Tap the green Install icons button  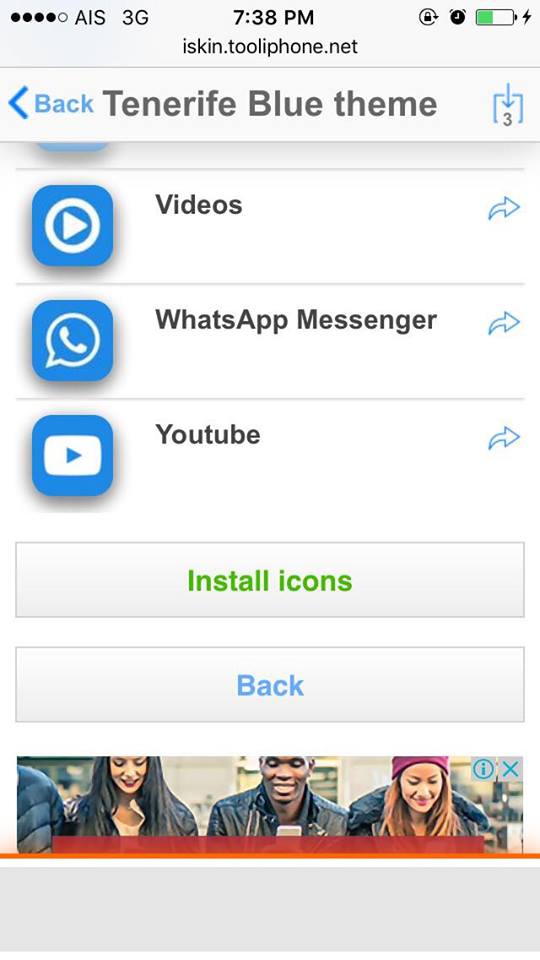[x=270, y=580]
